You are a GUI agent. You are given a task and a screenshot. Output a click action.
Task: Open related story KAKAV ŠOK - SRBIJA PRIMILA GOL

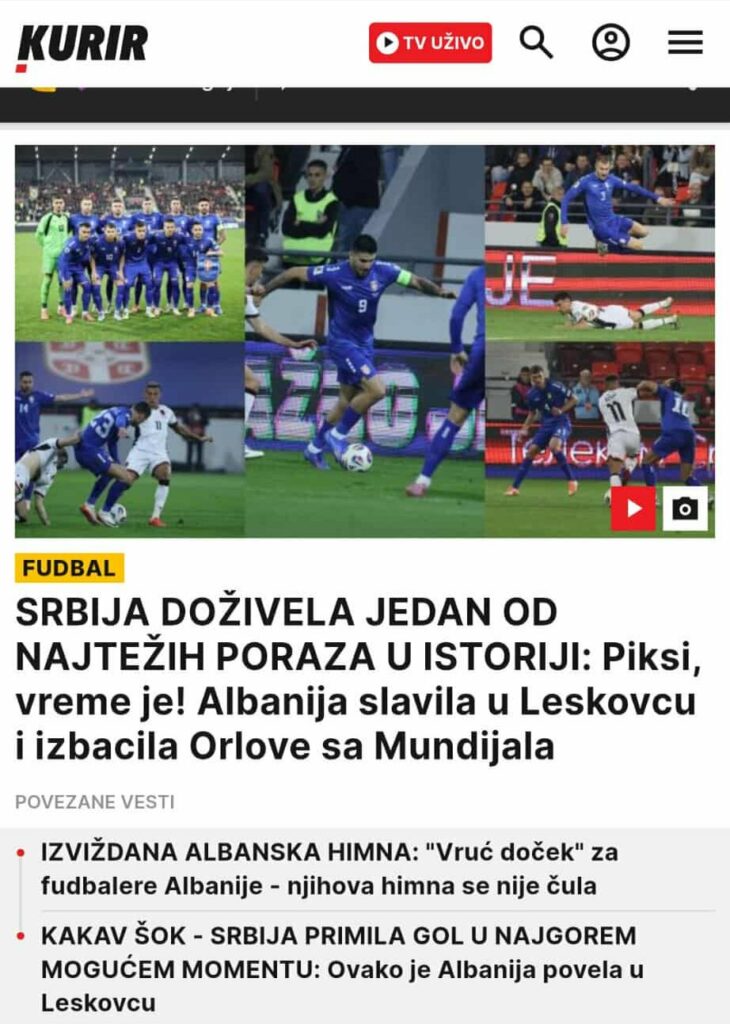click(342, 968)
